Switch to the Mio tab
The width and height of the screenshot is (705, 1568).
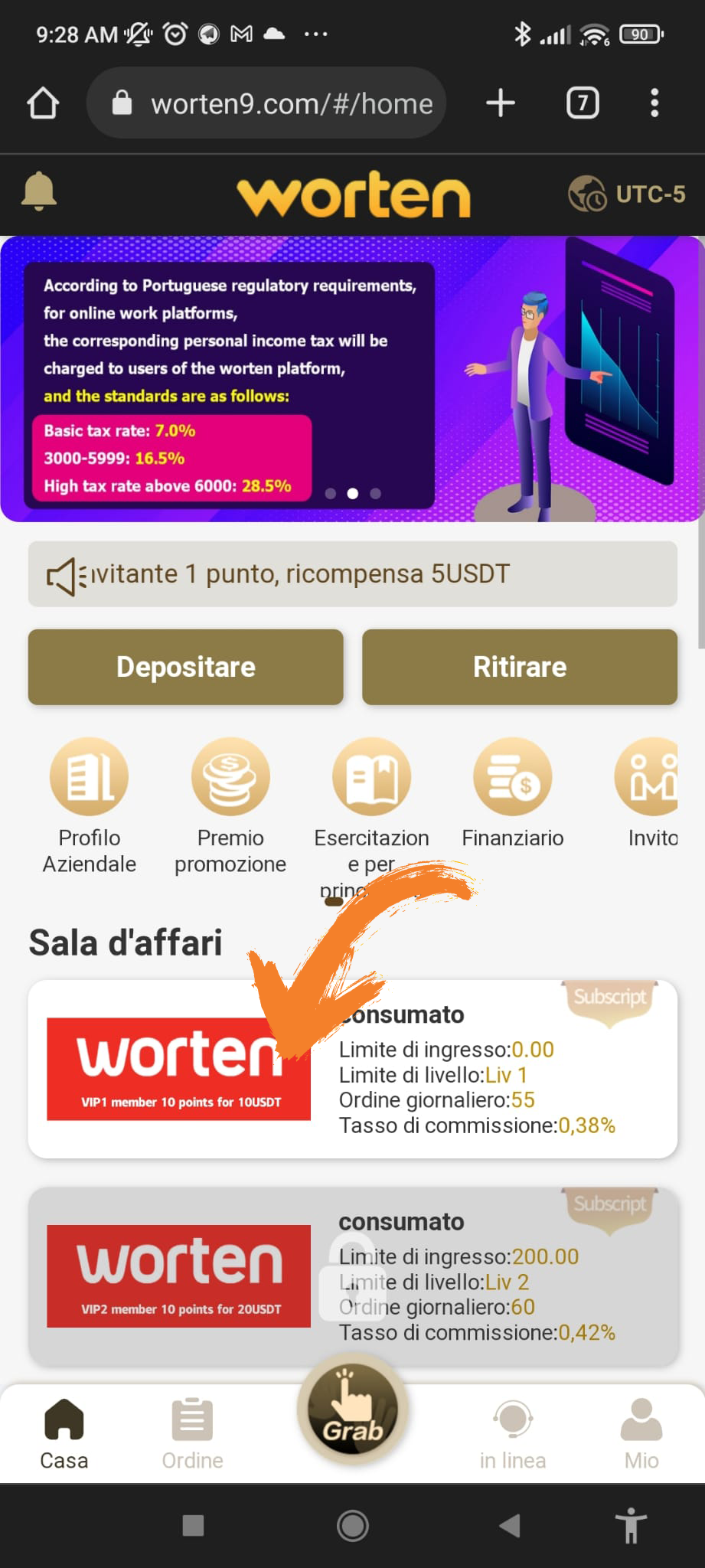pyautogui.click(x=641, y=1433)
